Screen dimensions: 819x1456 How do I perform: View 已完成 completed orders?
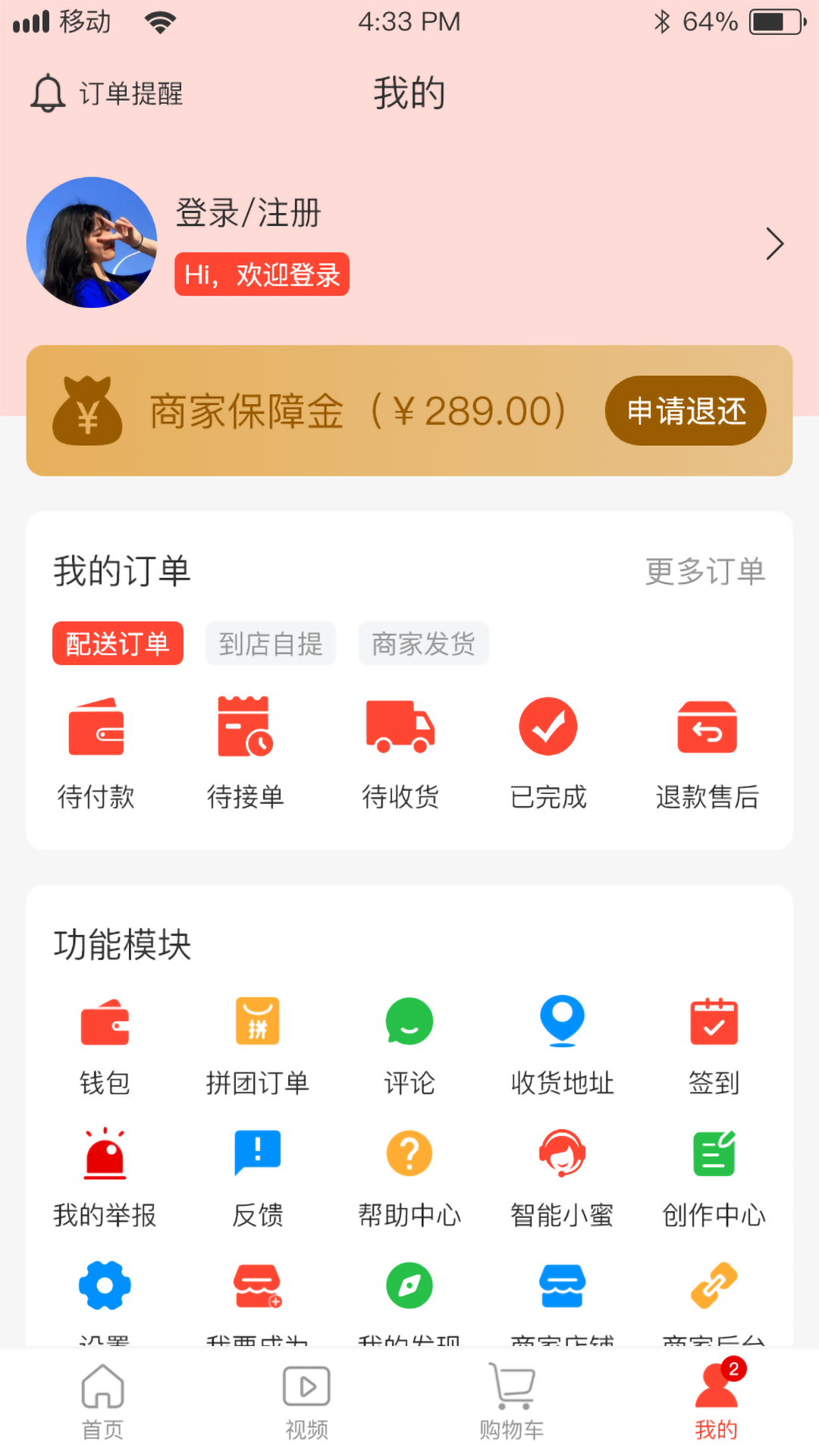549,751
